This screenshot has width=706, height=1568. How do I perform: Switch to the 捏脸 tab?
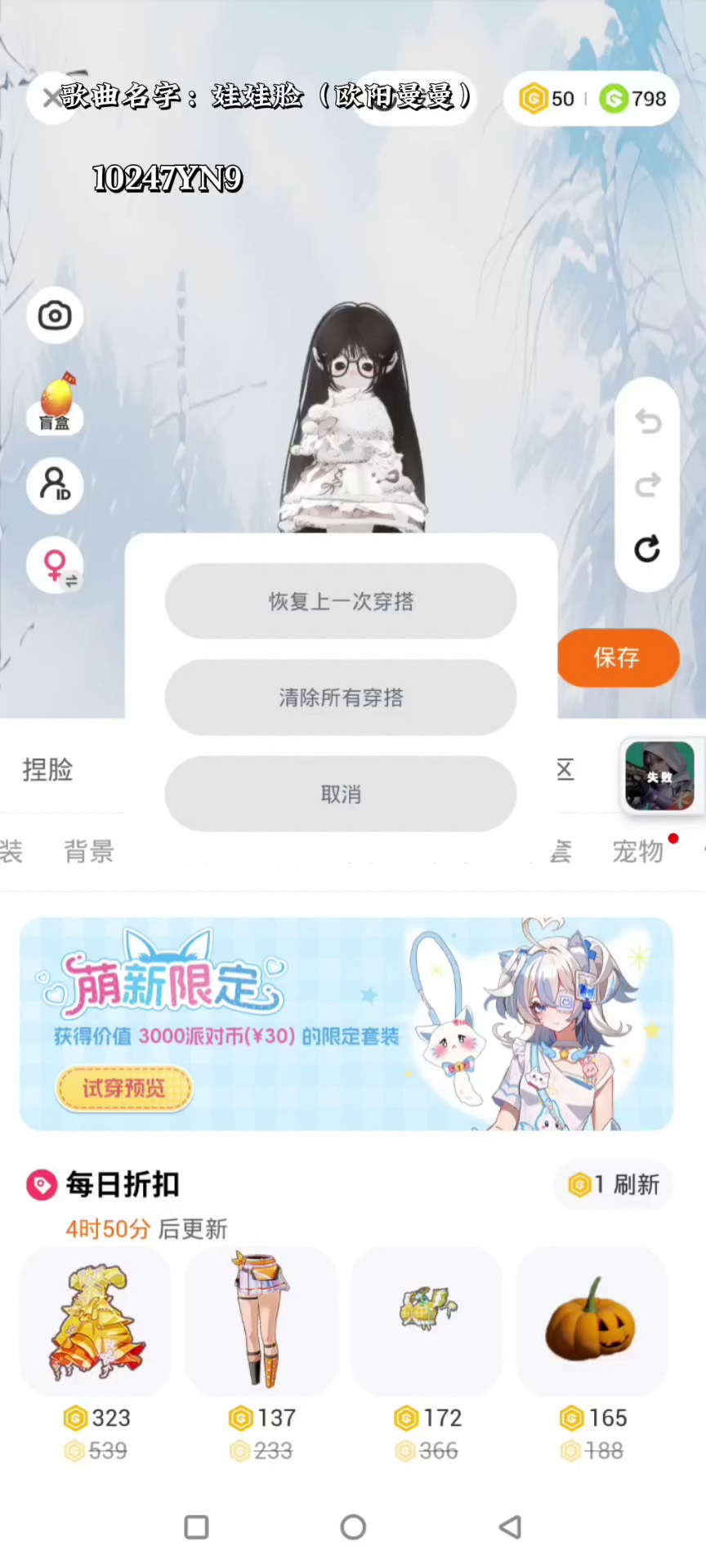47,769
